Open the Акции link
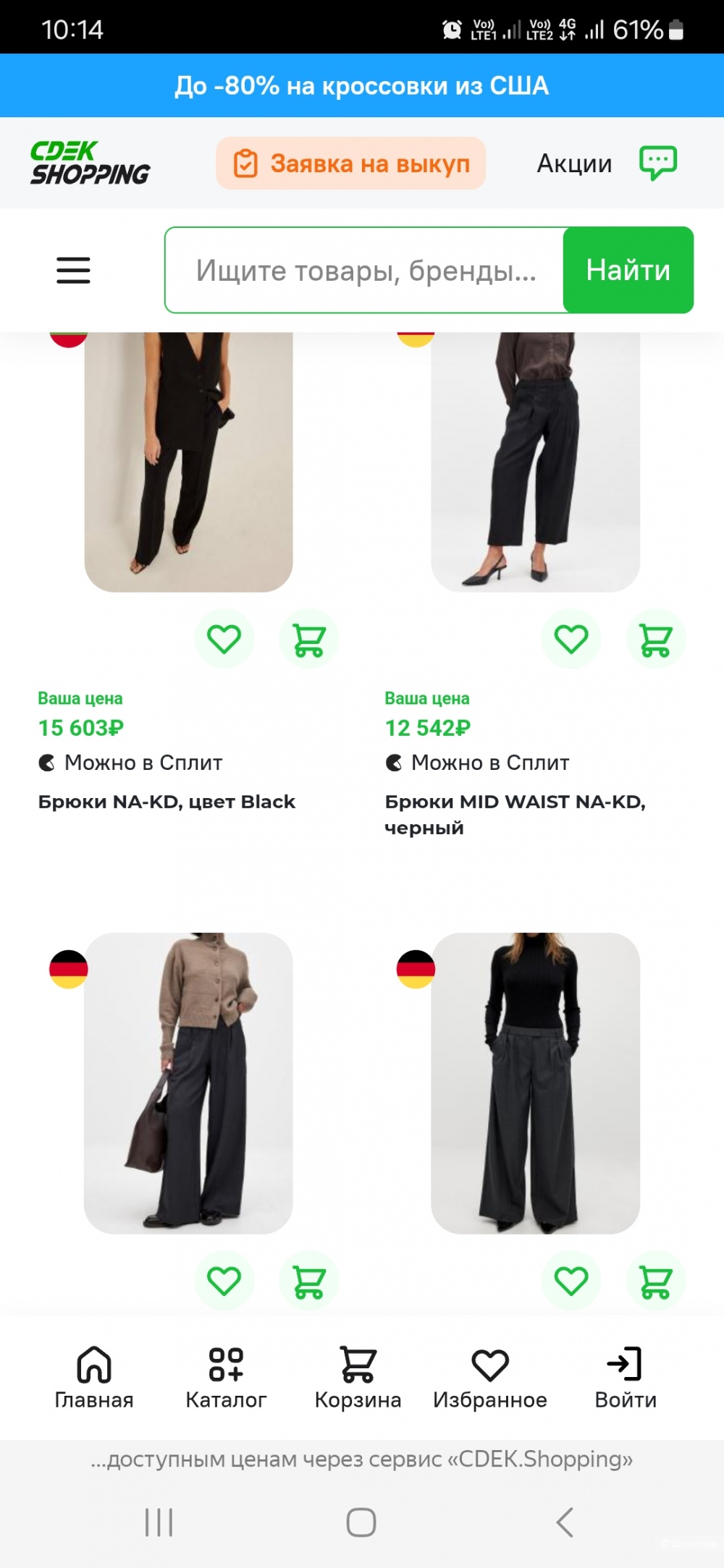Image resolution: width=724 pixels, height=1568 pixels. click(x=574, y=164)
